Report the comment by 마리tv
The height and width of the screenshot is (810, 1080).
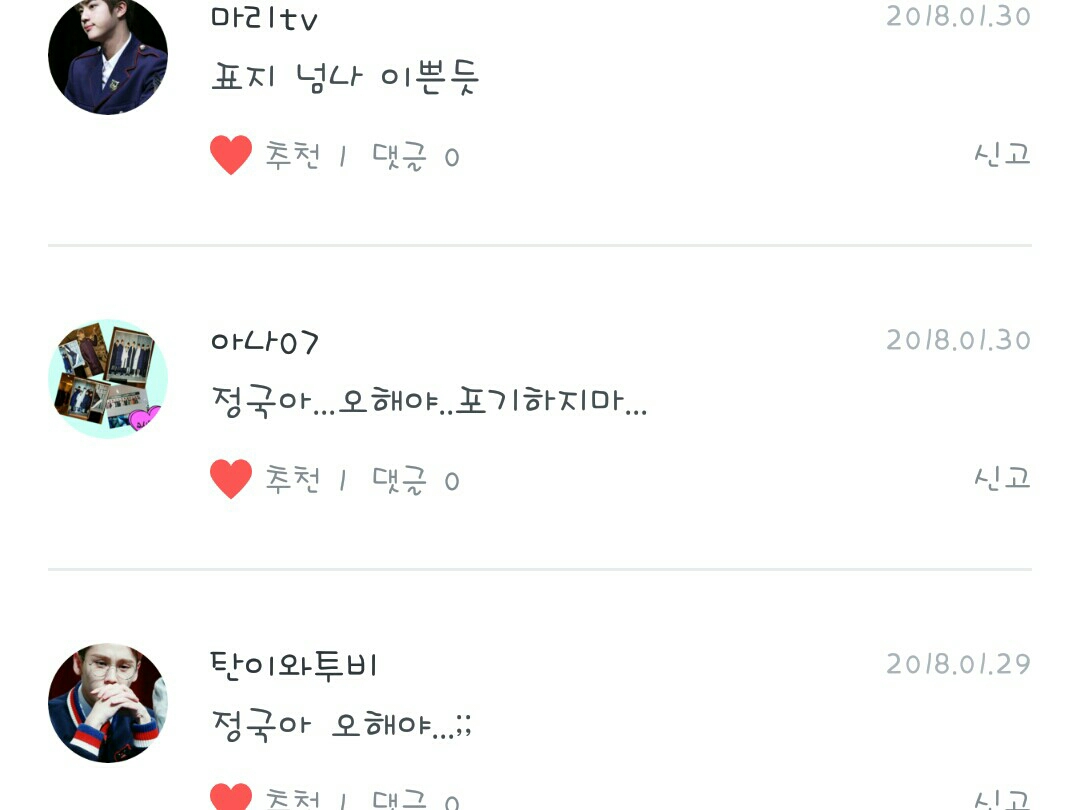pos(1002,154)
